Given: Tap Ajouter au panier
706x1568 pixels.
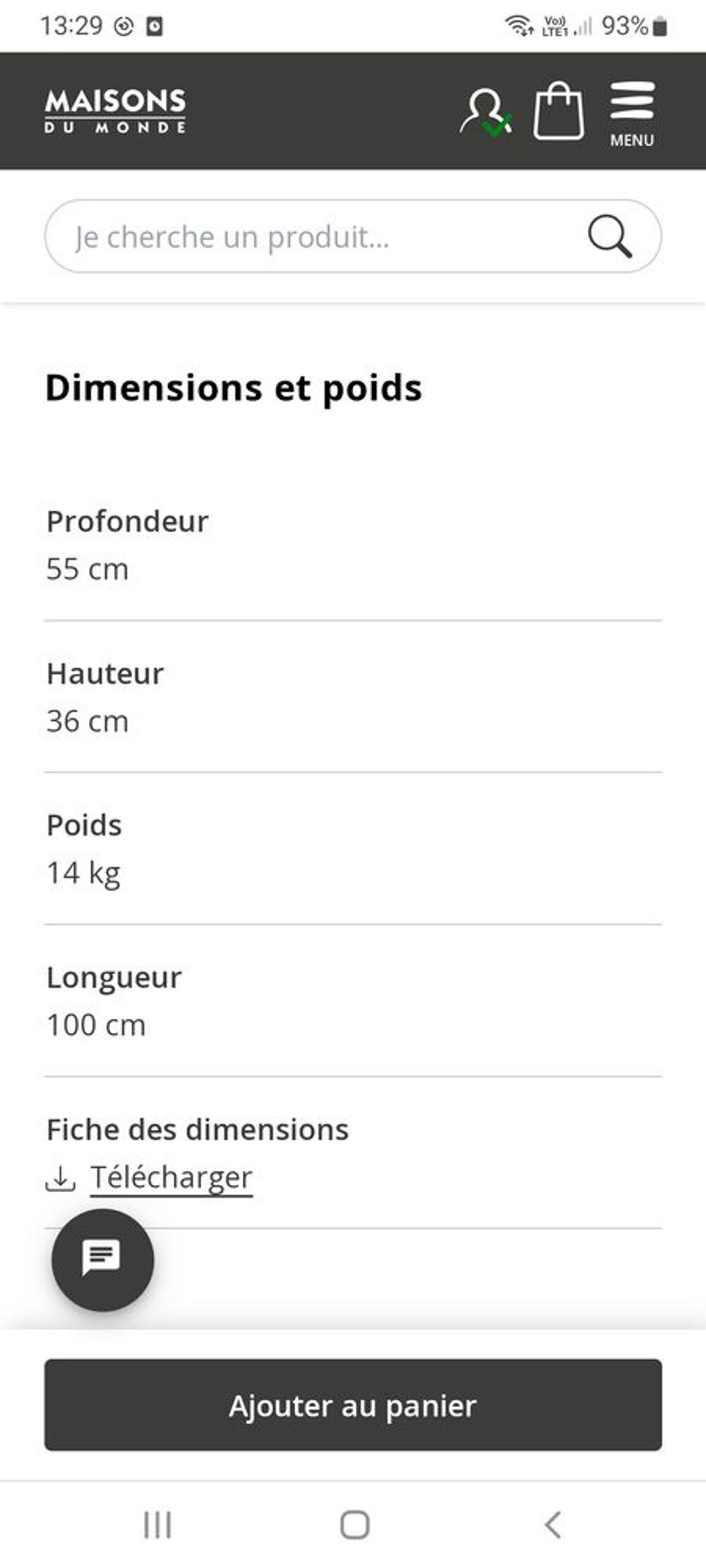Looking at the screenshot, I should pyautogui.click(x=353, y=1405).
